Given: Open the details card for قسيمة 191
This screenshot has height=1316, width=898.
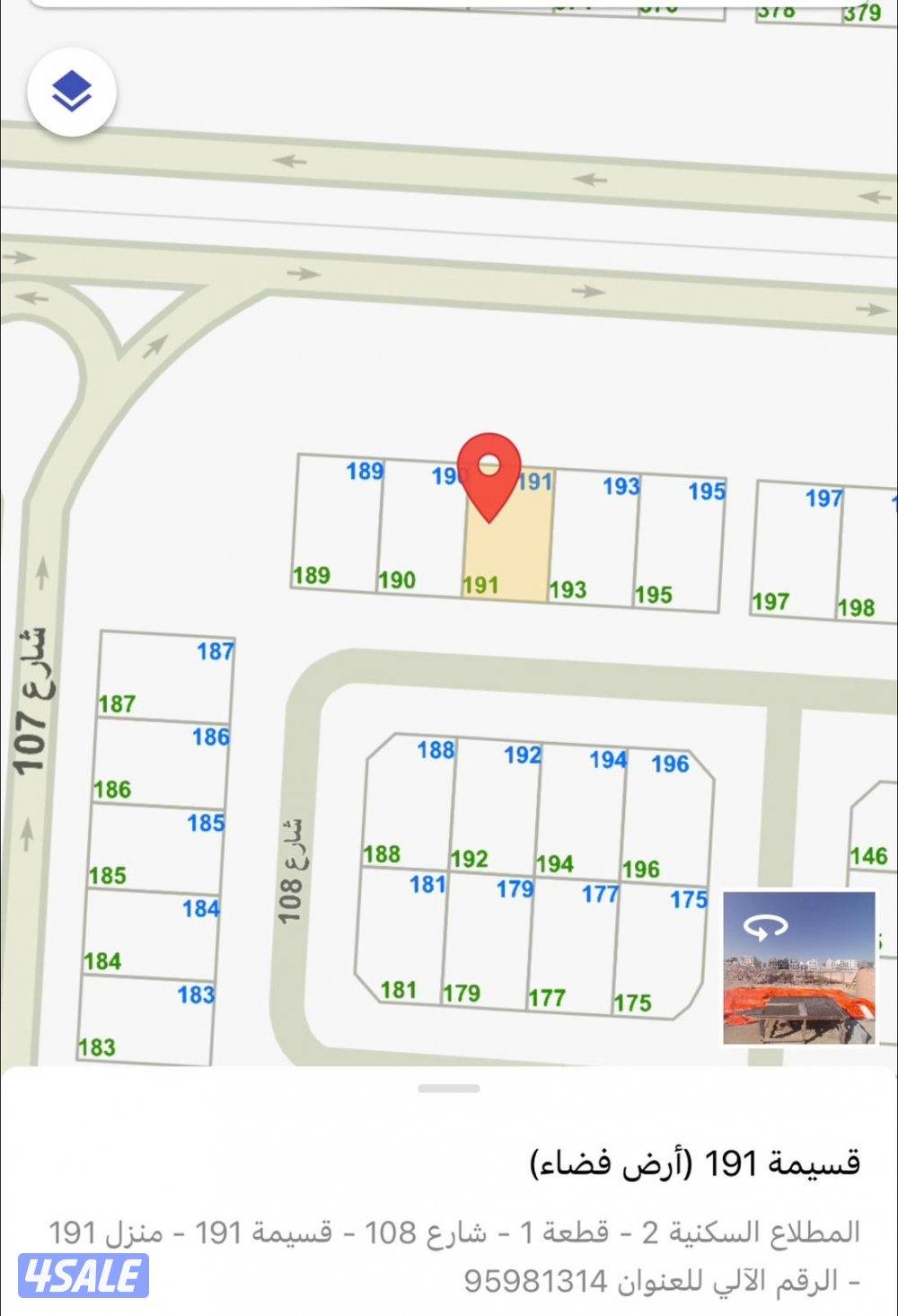Looking at the screenshot, I should tap(694, 1163).
